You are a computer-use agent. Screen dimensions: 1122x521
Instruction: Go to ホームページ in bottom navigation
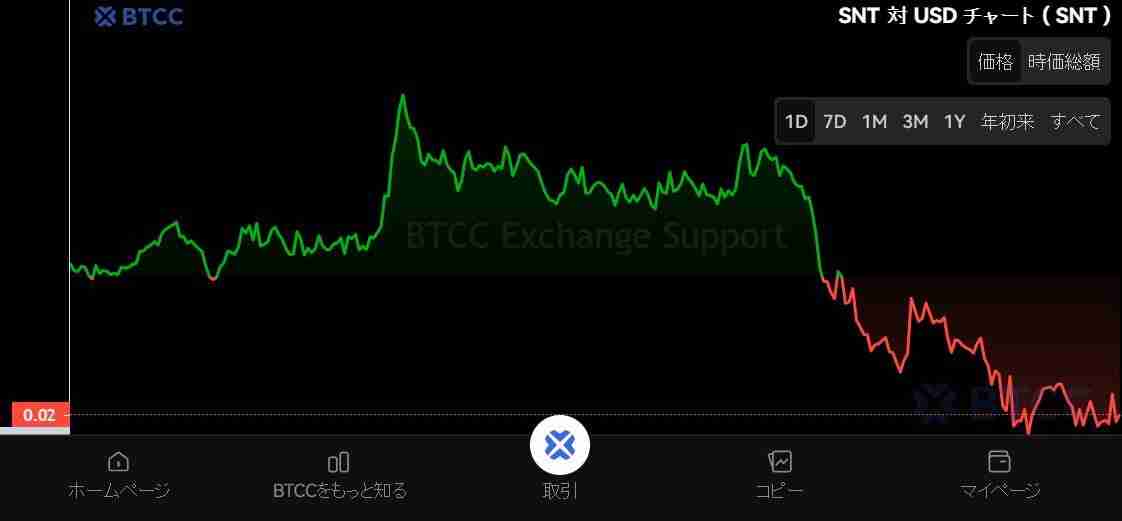point(118,475)
